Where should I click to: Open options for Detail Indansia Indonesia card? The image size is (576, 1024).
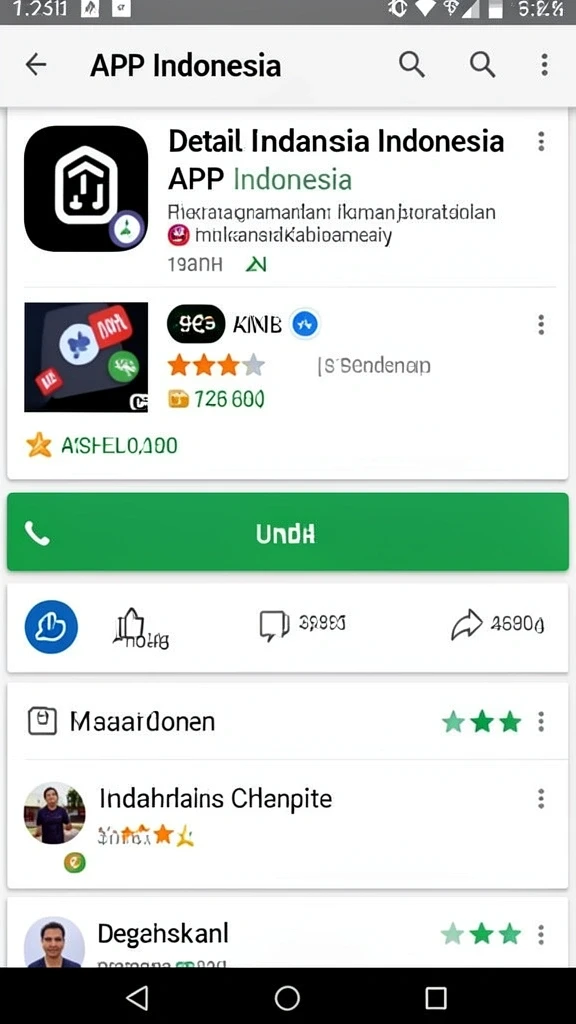541,141
